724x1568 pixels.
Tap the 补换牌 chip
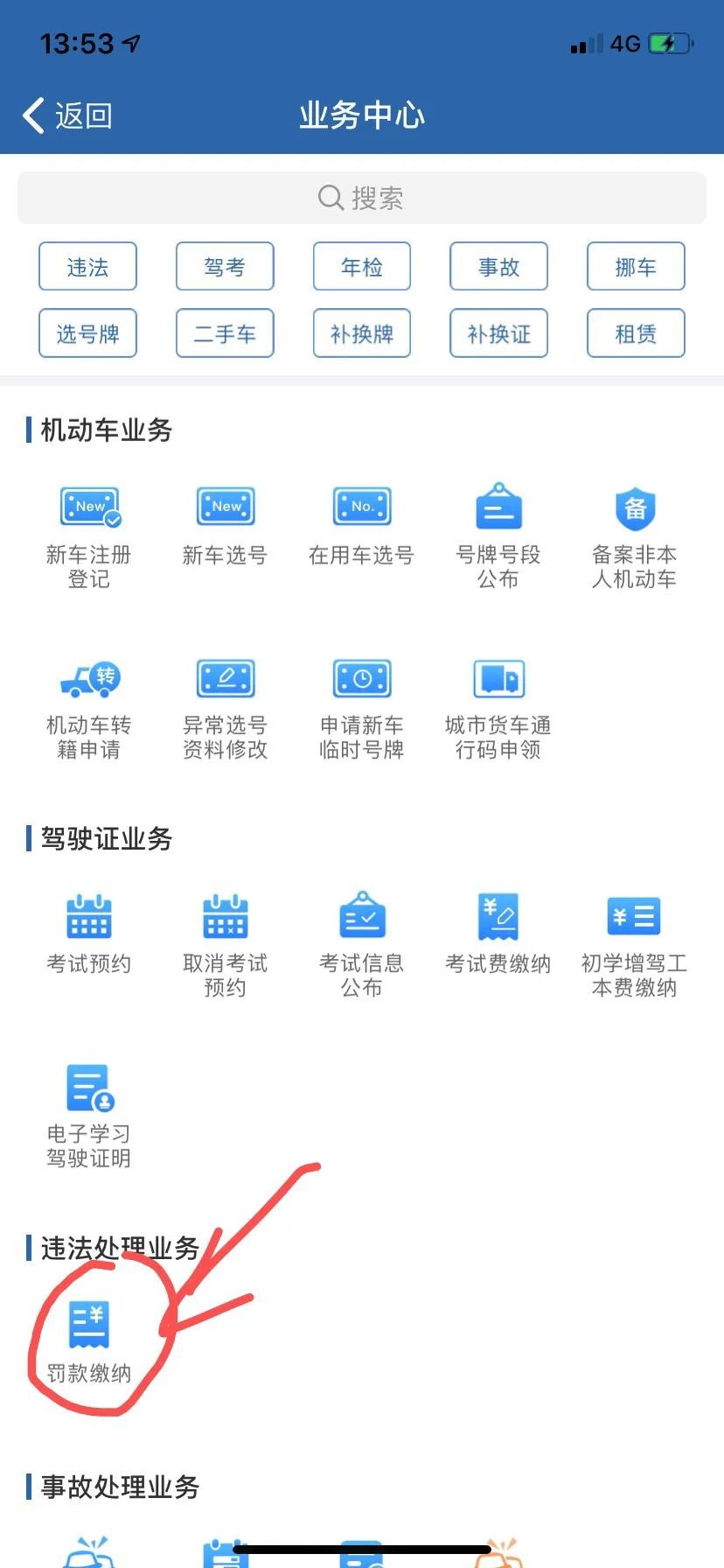coord(362,333)
